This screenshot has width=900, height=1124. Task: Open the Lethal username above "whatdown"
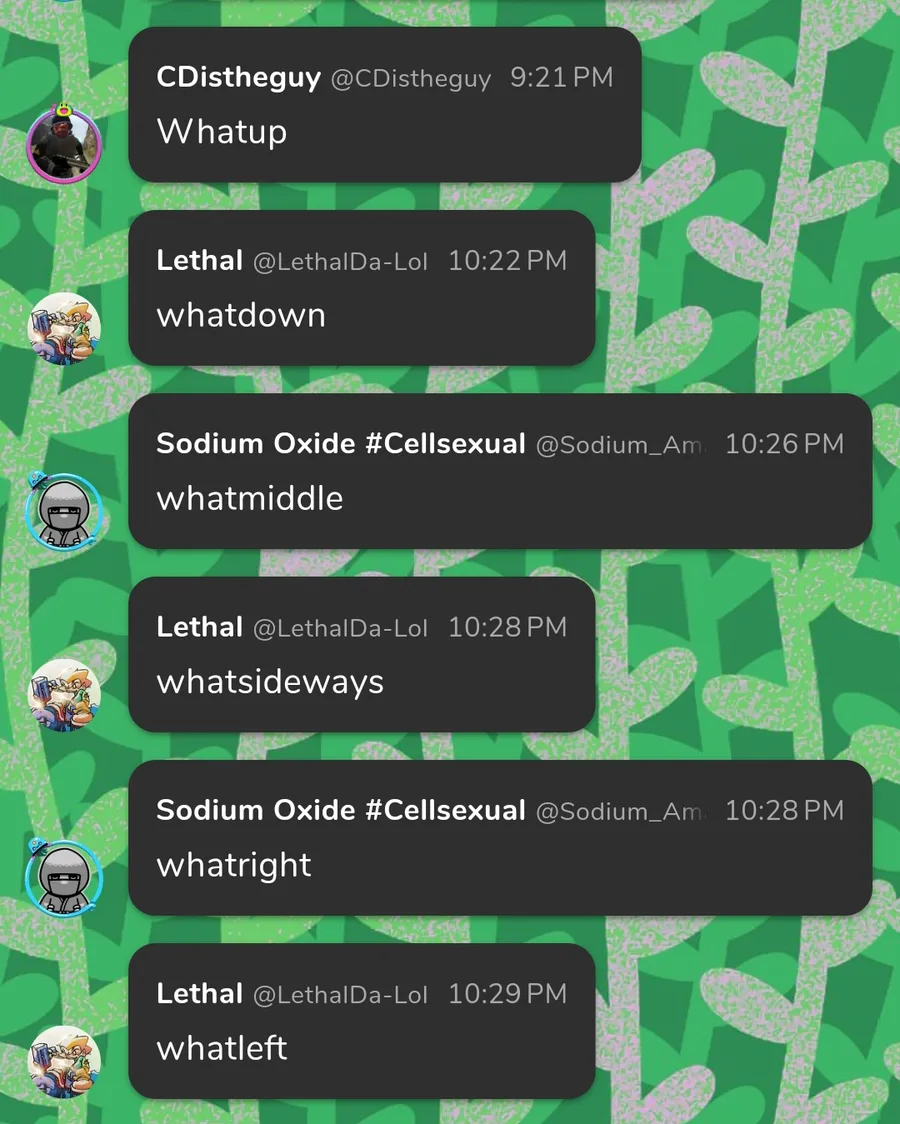200,261
